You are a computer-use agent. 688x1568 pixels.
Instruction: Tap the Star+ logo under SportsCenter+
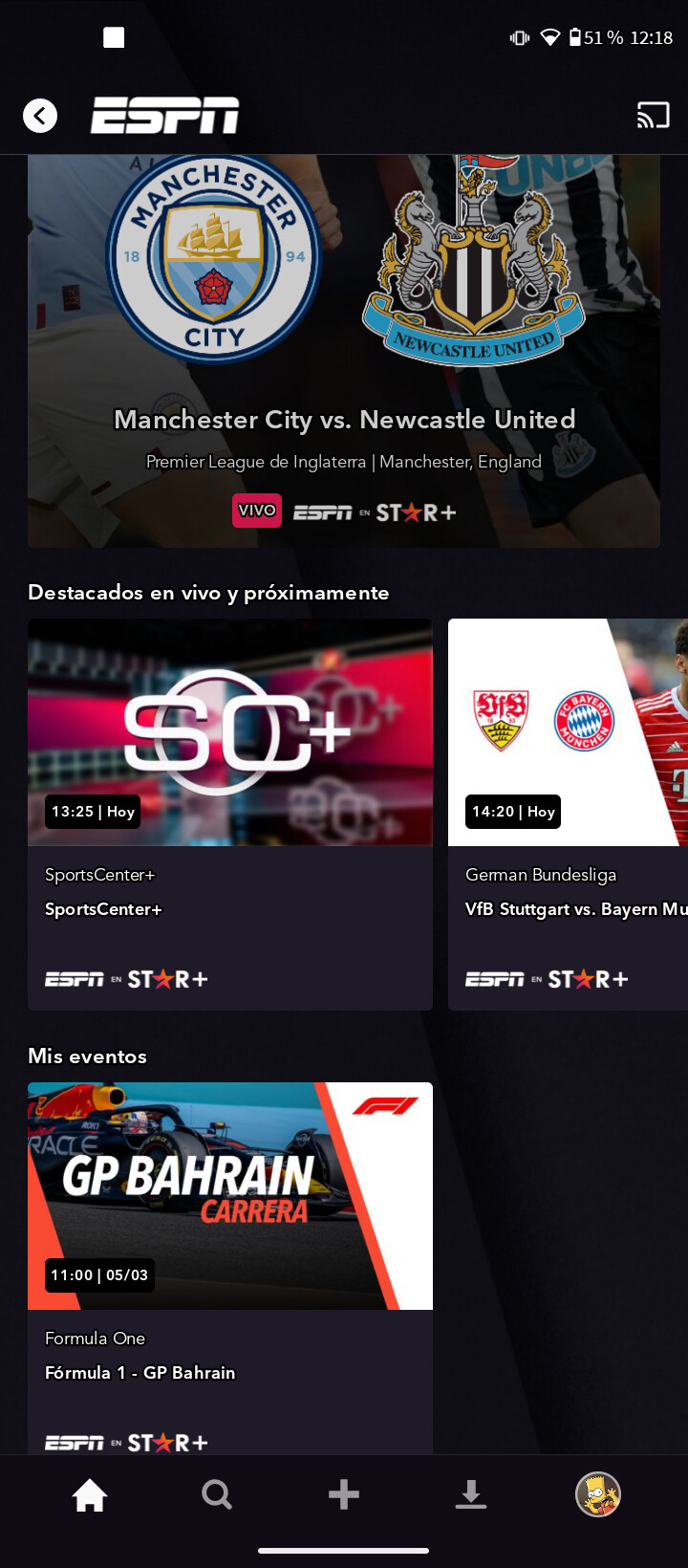coord(125,978)
